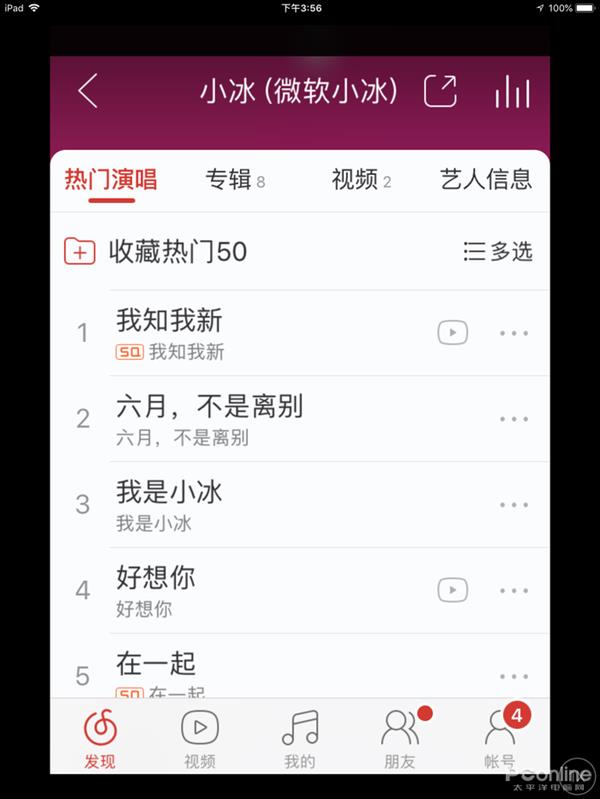
Task: Open the 朋友 bottom tab
Action: pos(400,738)
